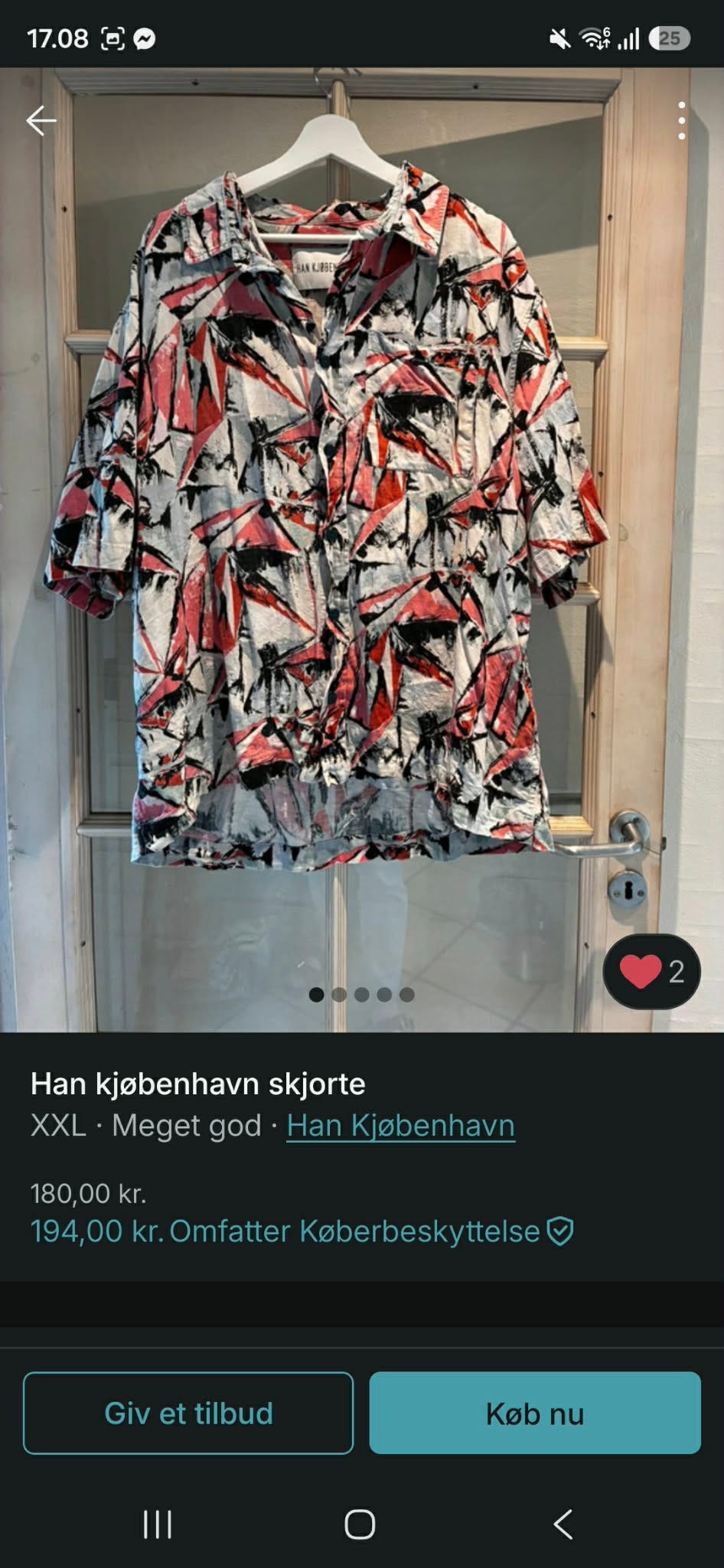View the Køberbeskyttelse price details
This screenshot has width=724, height=1568.
pos(302,1231)
